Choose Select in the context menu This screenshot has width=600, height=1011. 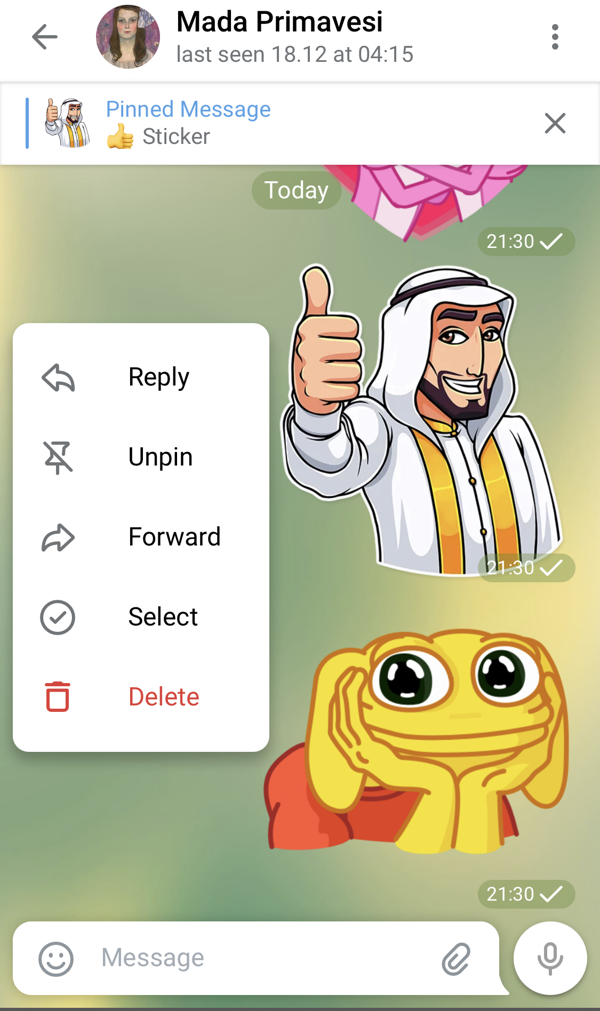pos(140,617)
